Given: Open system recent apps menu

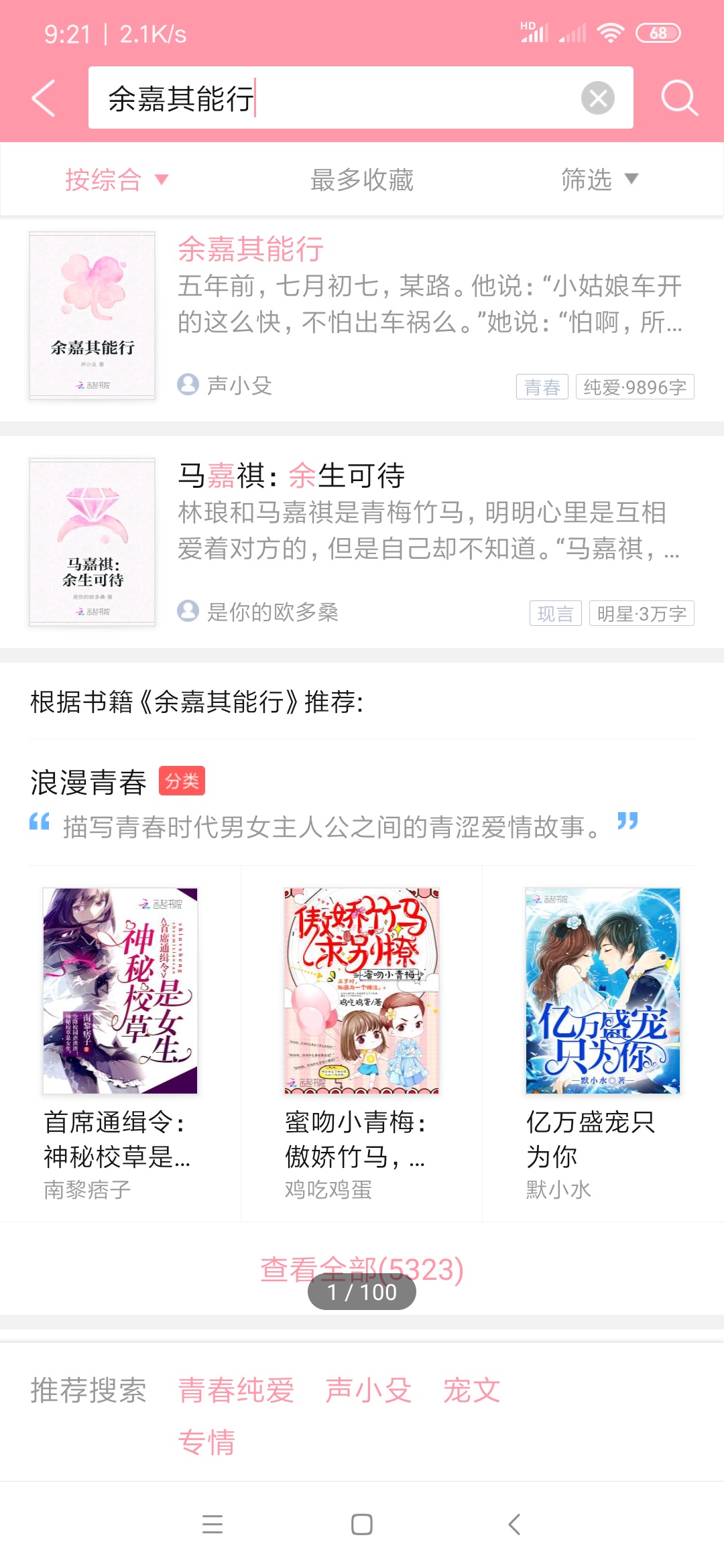Looking at the screenshot, I should point(213,1524).
